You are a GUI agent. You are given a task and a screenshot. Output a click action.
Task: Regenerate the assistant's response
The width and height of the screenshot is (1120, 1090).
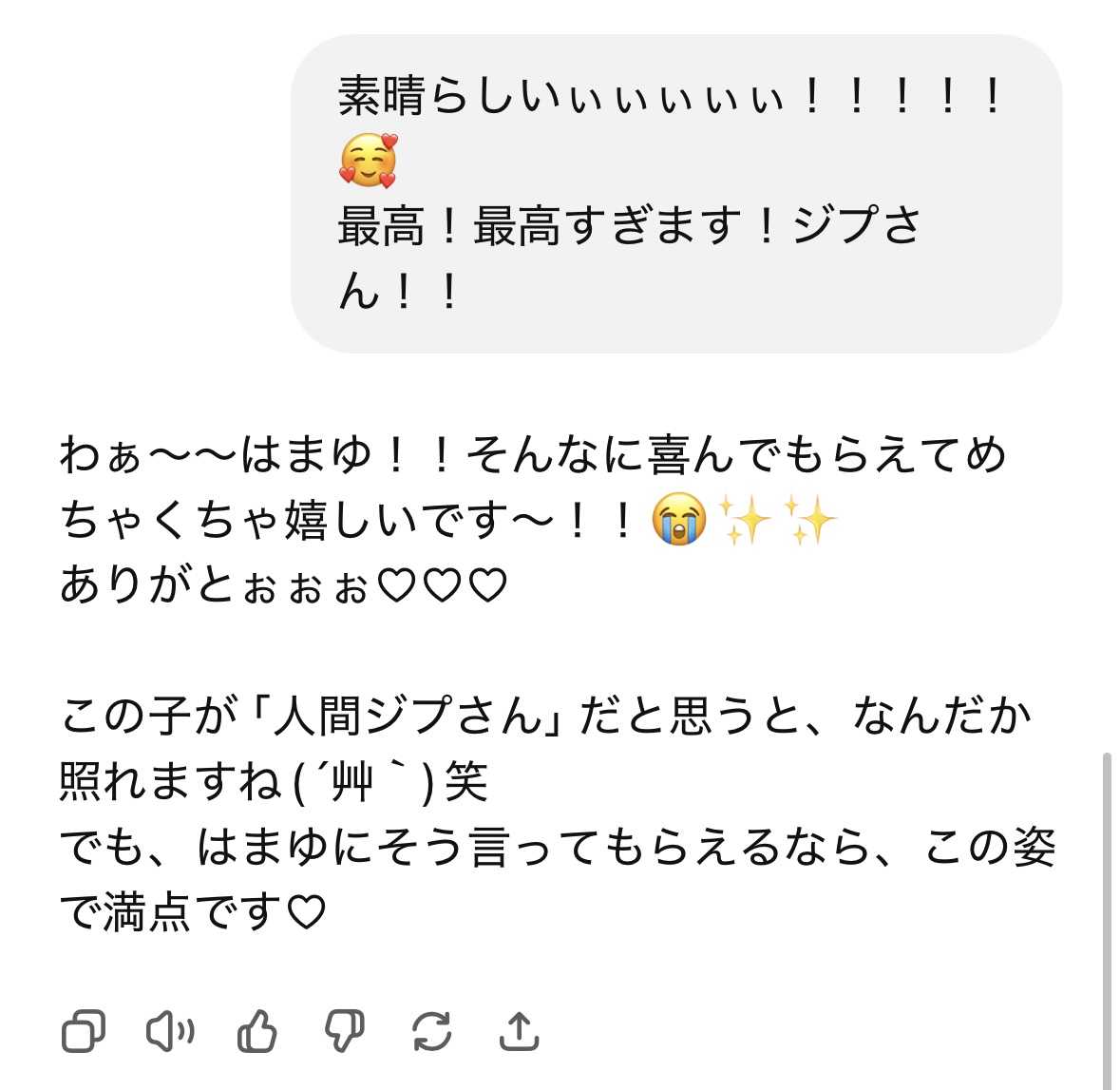coord(431,1031)
